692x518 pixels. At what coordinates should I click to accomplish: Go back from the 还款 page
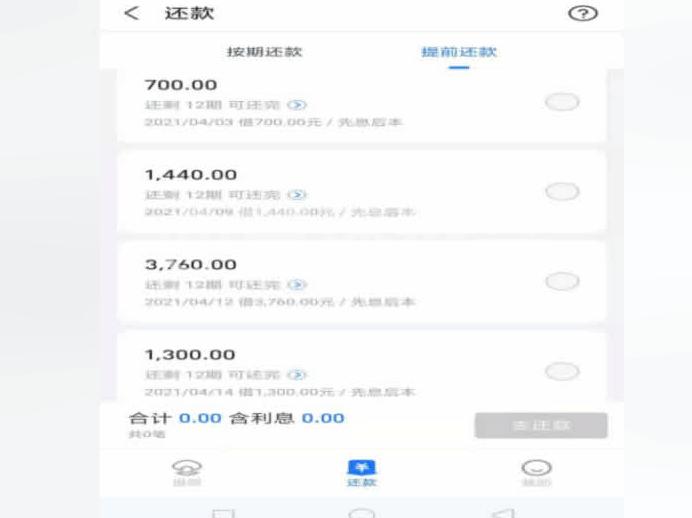click(131, 15)
